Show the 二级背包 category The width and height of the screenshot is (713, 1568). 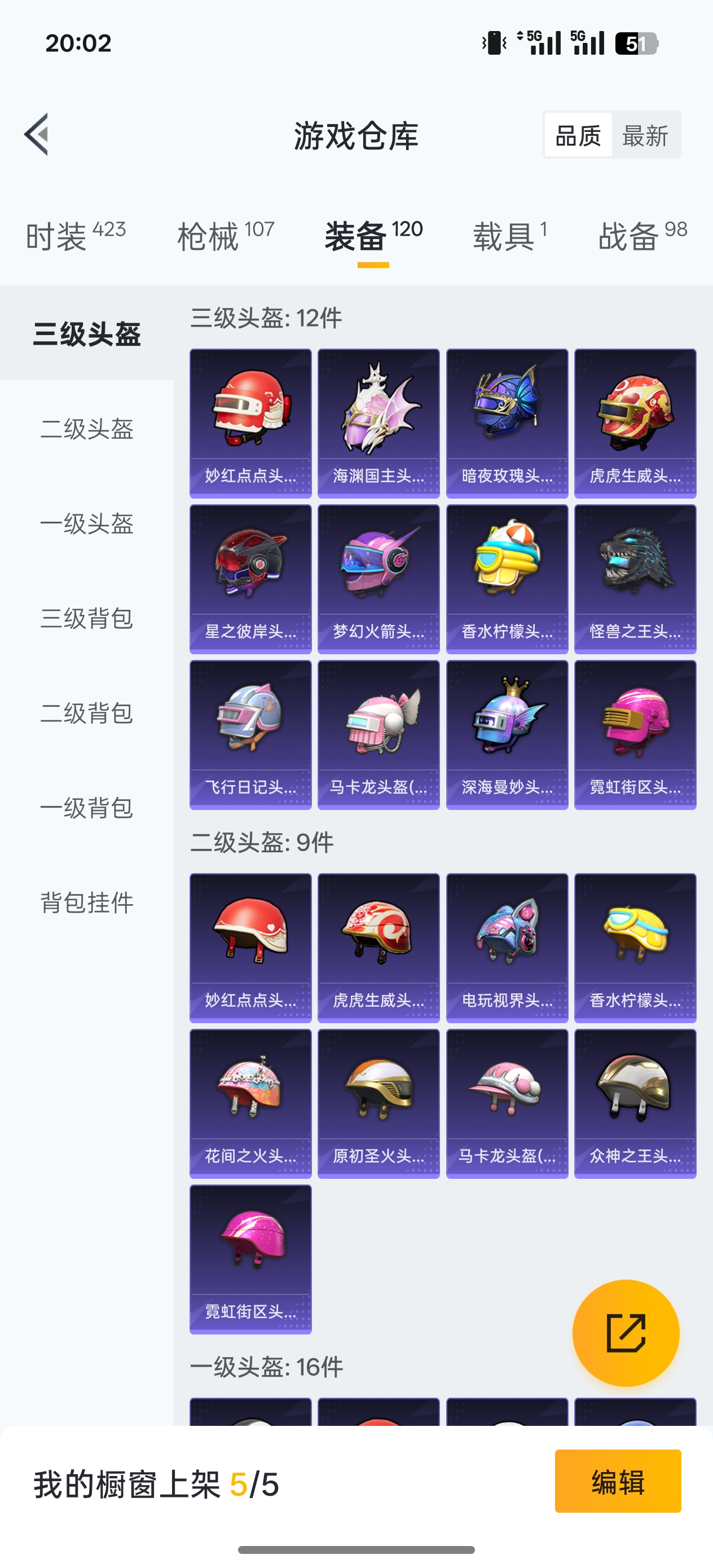click(x=86, y=713)
